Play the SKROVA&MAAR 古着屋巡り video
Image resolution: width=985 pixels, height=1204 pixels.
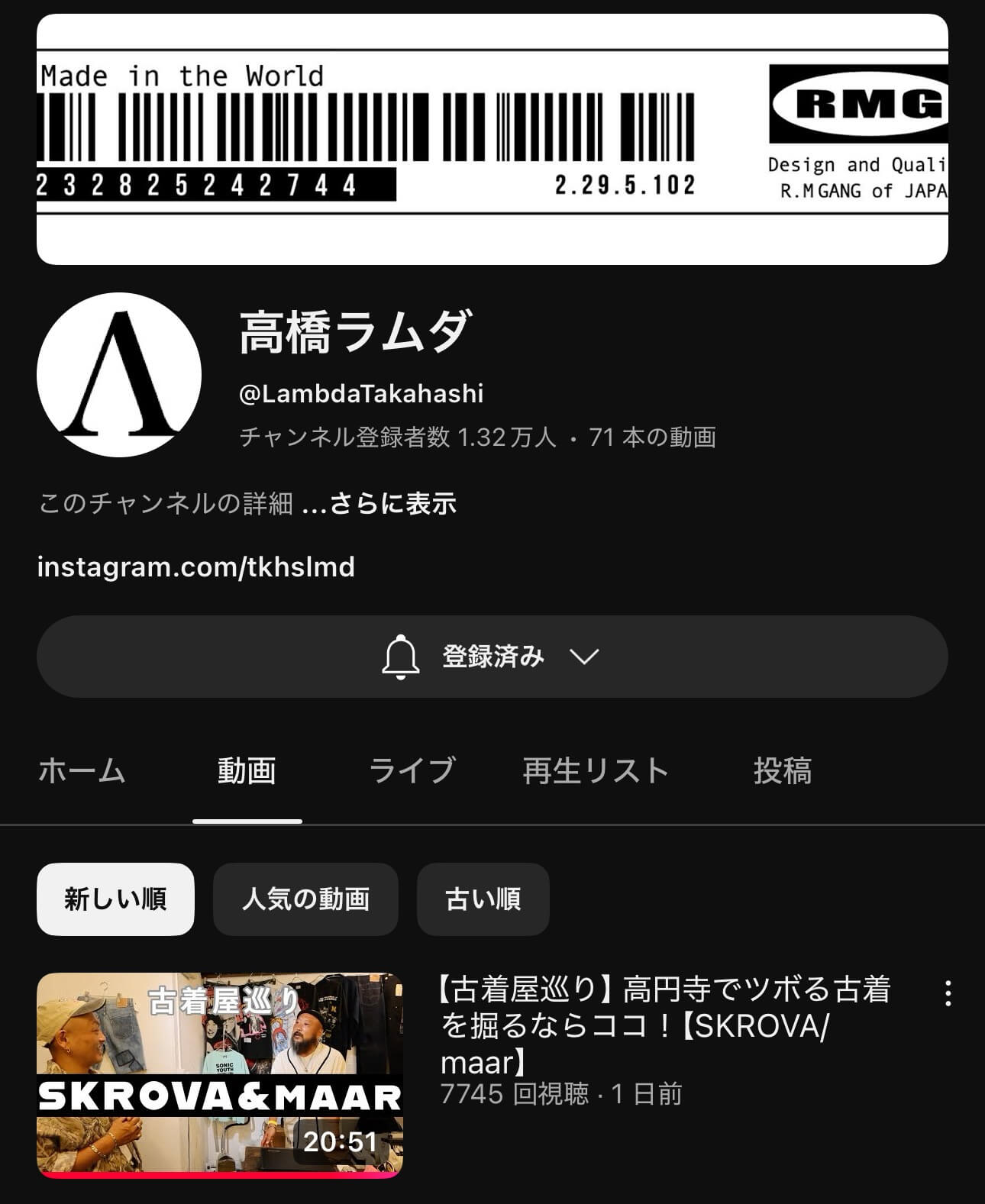(220, 1075)
